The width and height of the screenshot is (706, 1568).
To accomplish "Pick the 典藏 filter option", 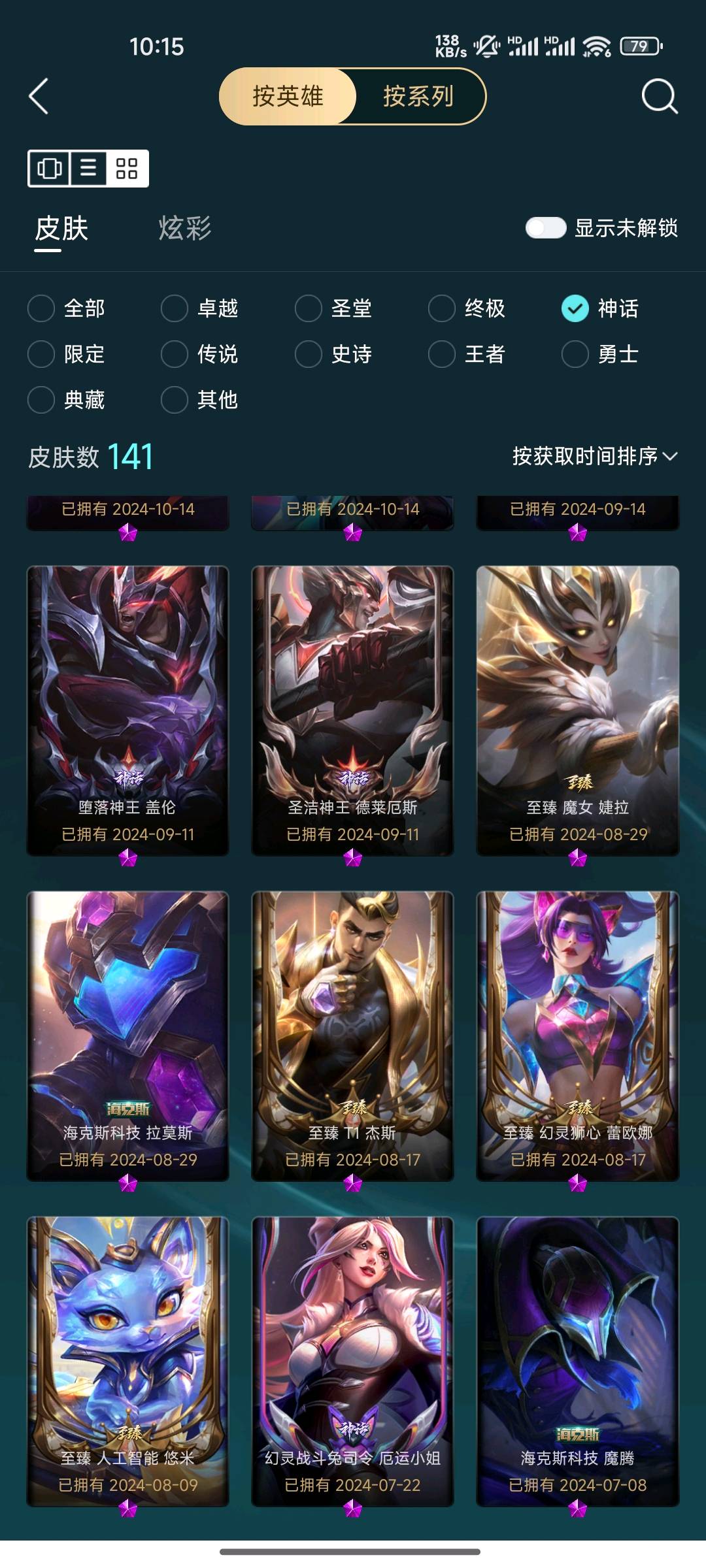I will 41,400.
